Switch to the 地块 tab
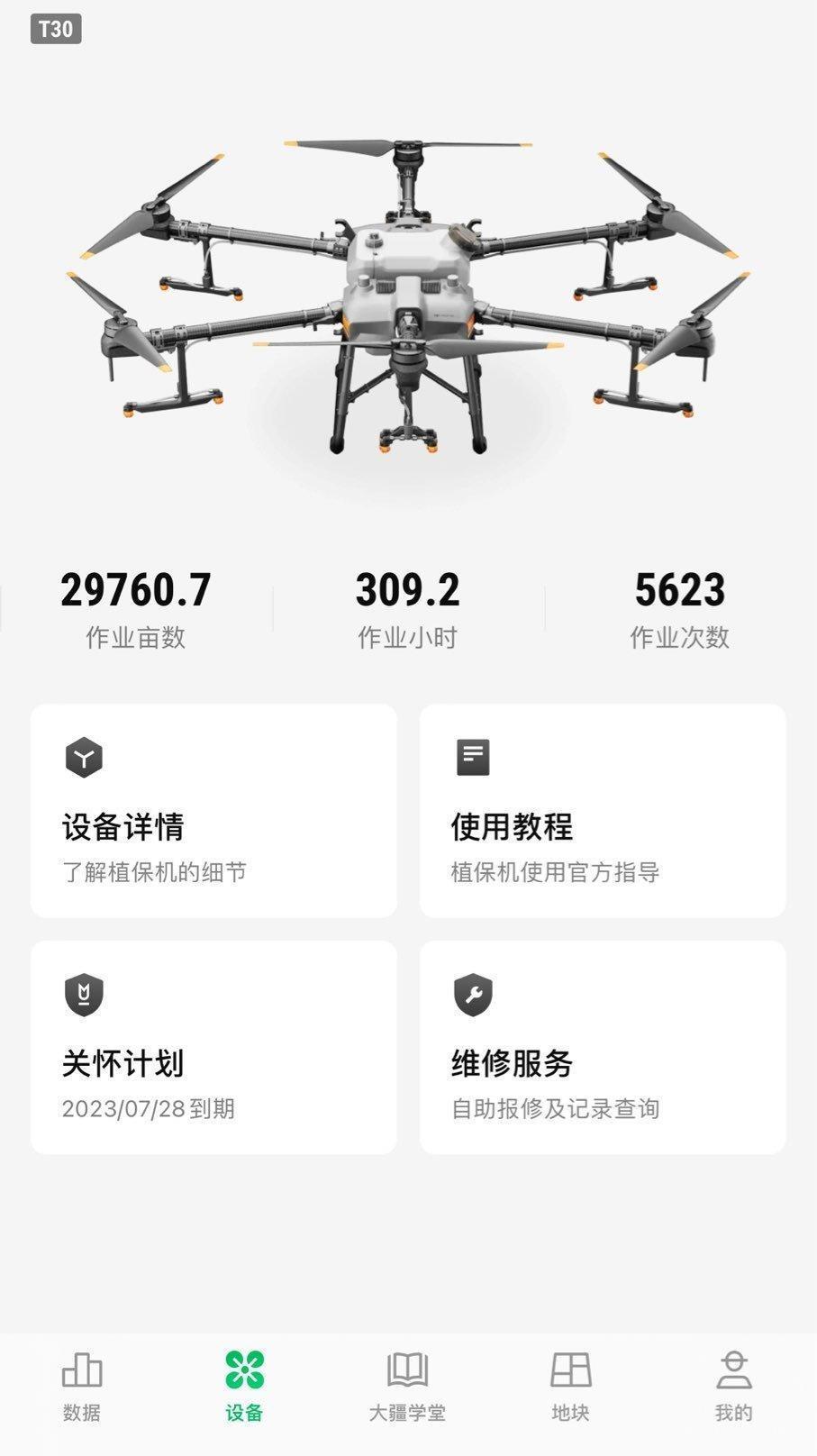817x1456 pixels. coord(570,1387)
